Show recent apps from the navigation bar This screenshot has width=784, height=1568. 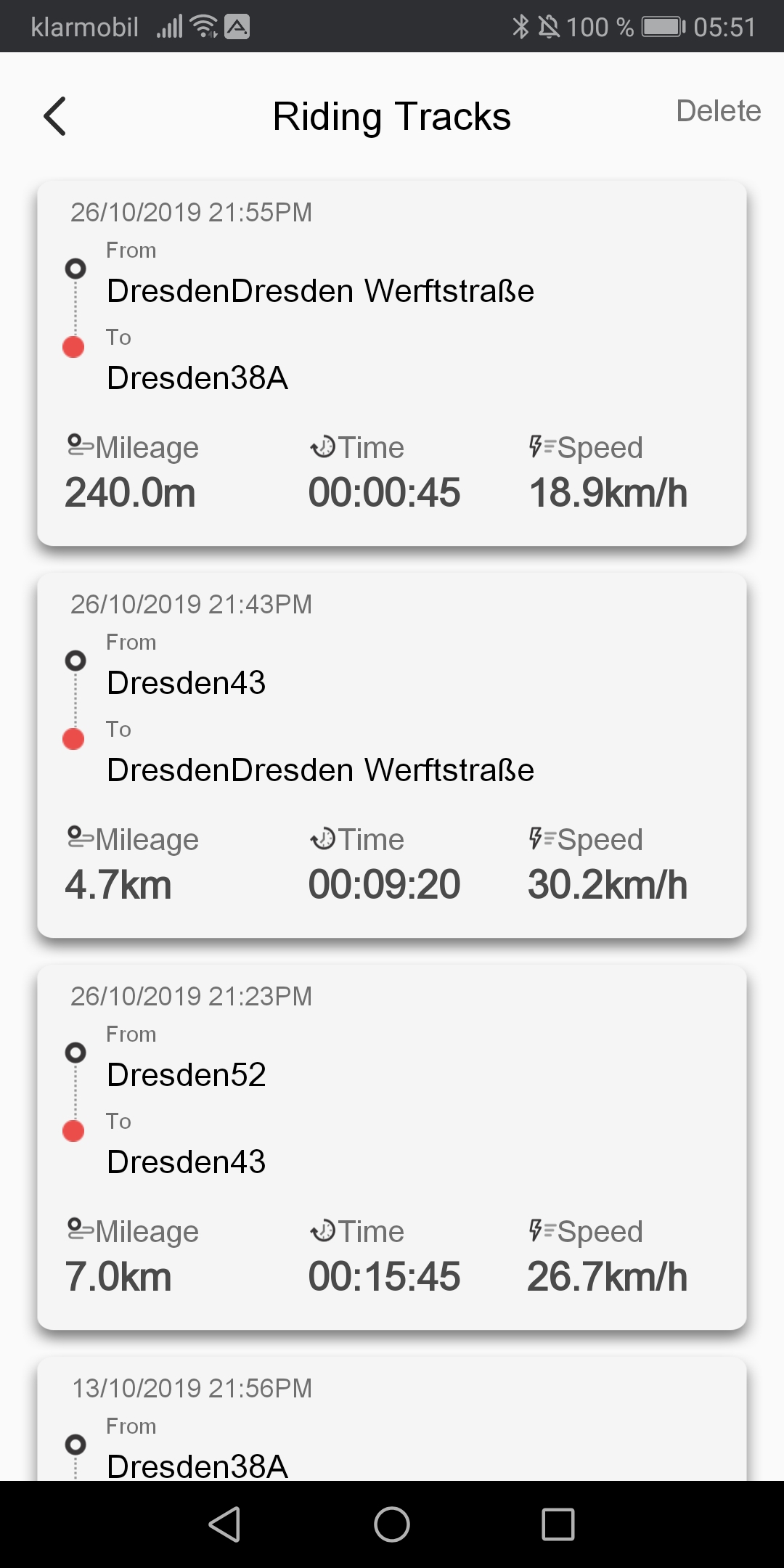coord(558,1524)
